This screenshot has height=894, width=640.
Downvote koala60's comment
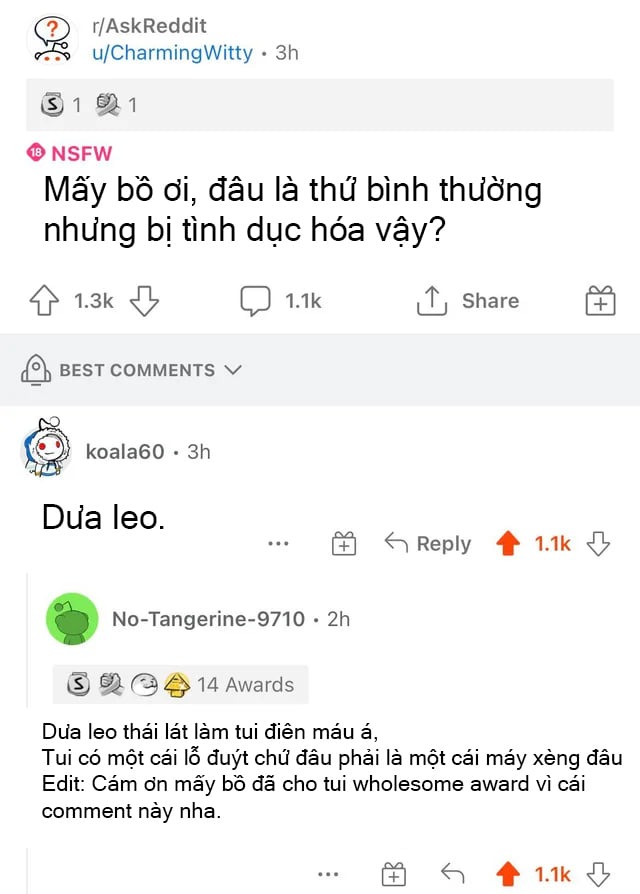tap(598, 544)
